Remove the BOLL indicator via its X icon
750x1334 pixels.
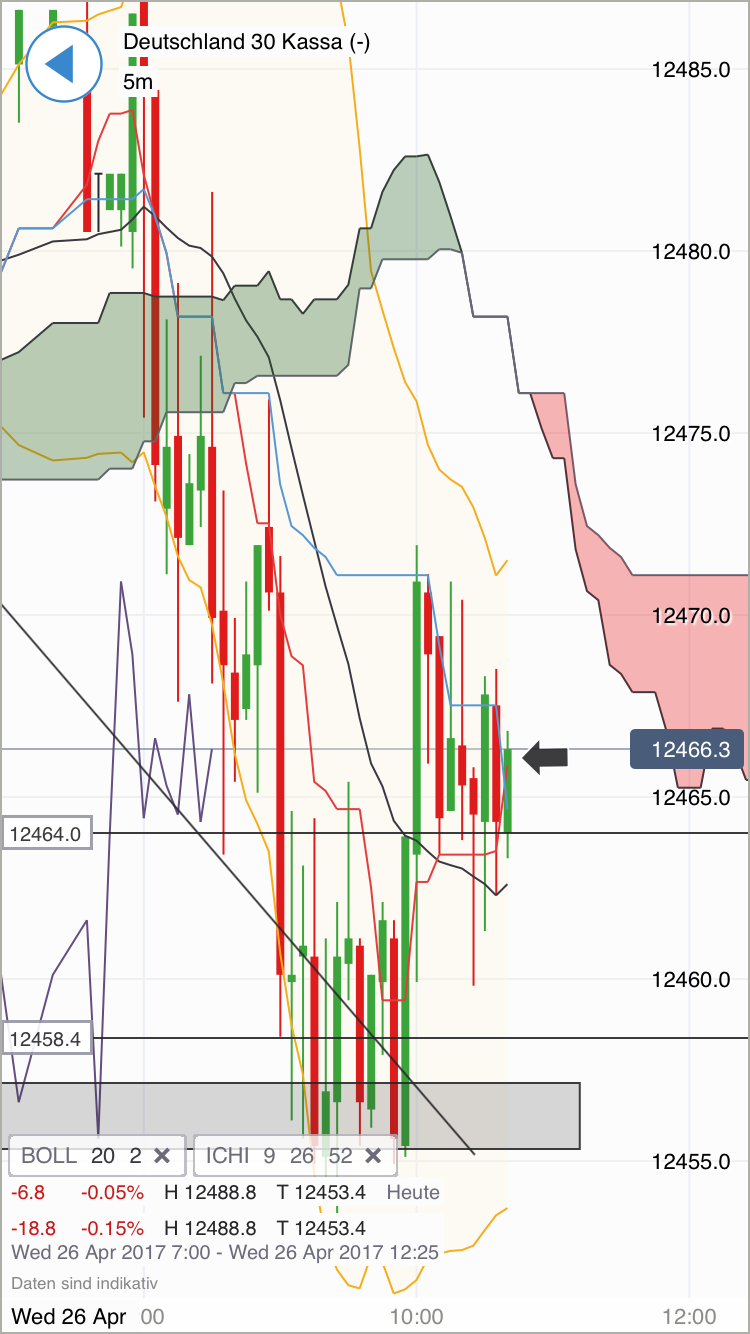pos(163,1155)
